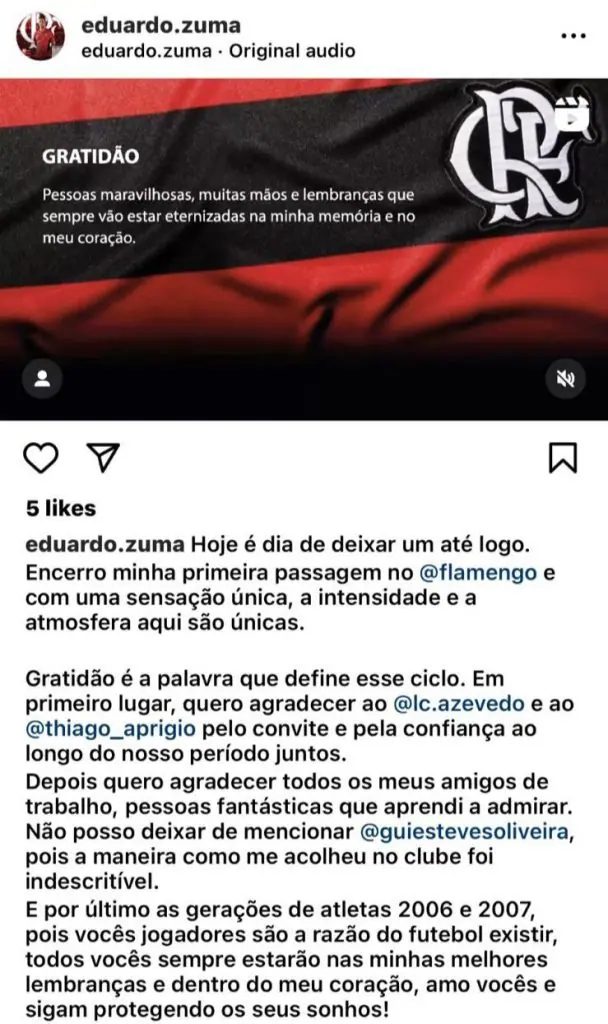Image resolution: width=608 pixels, height=1024 pixels.
Task: Open the post's three-dot options menu
Action: coord(572,35)
